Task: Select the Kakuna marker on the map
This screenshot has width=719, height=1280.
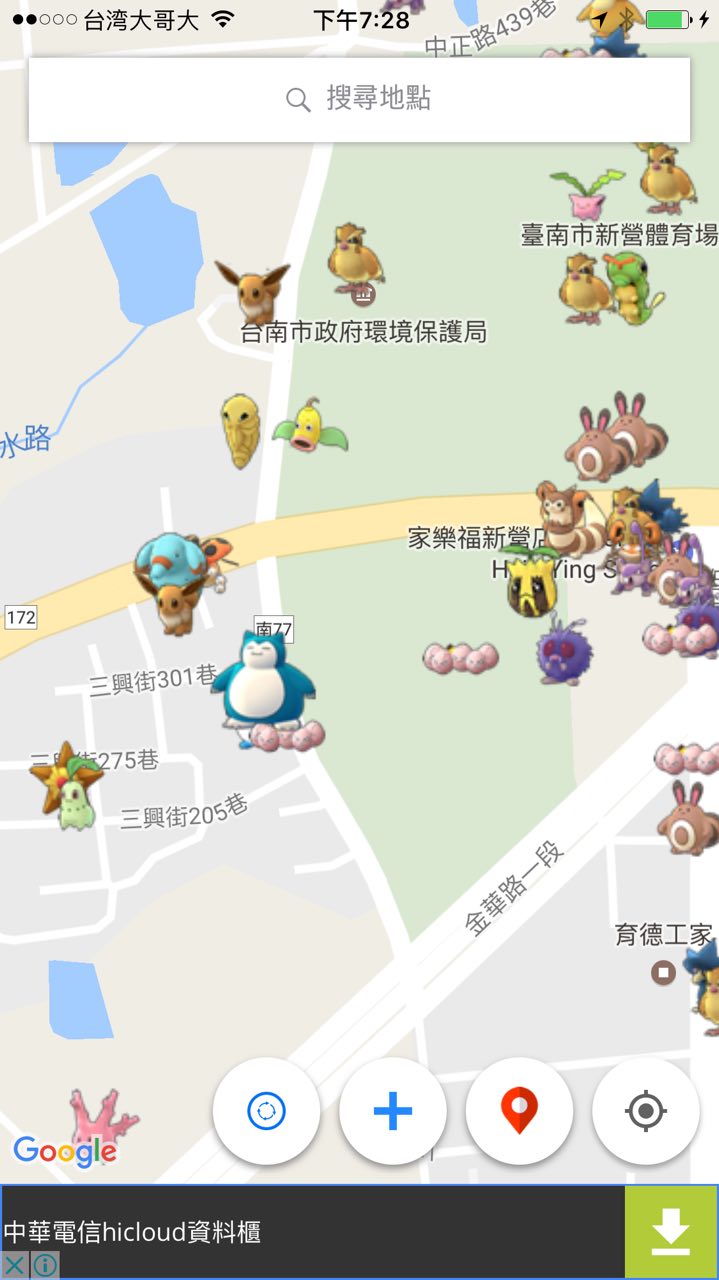Action: point(240,431)
